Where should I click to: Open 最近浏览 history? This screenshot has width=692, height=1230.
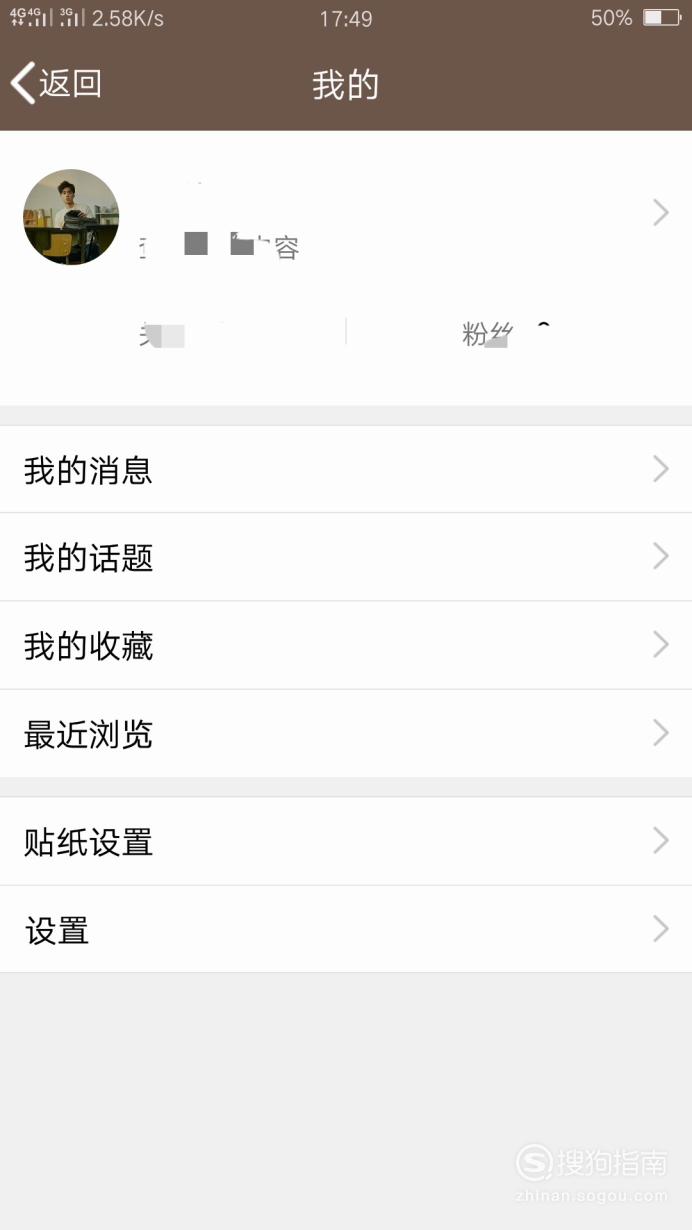pos(346,733)
